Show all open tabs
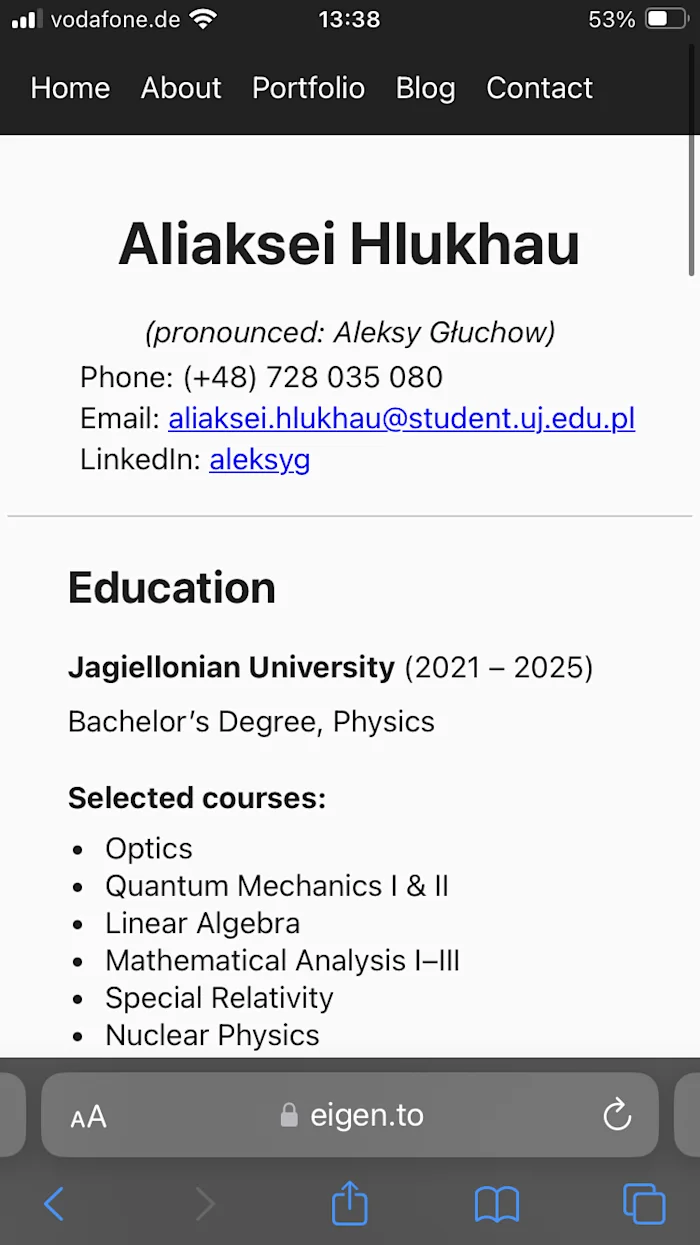The height and width of the screenshot is (1245, 700). pyautogui.click(x=643, y=1204)
